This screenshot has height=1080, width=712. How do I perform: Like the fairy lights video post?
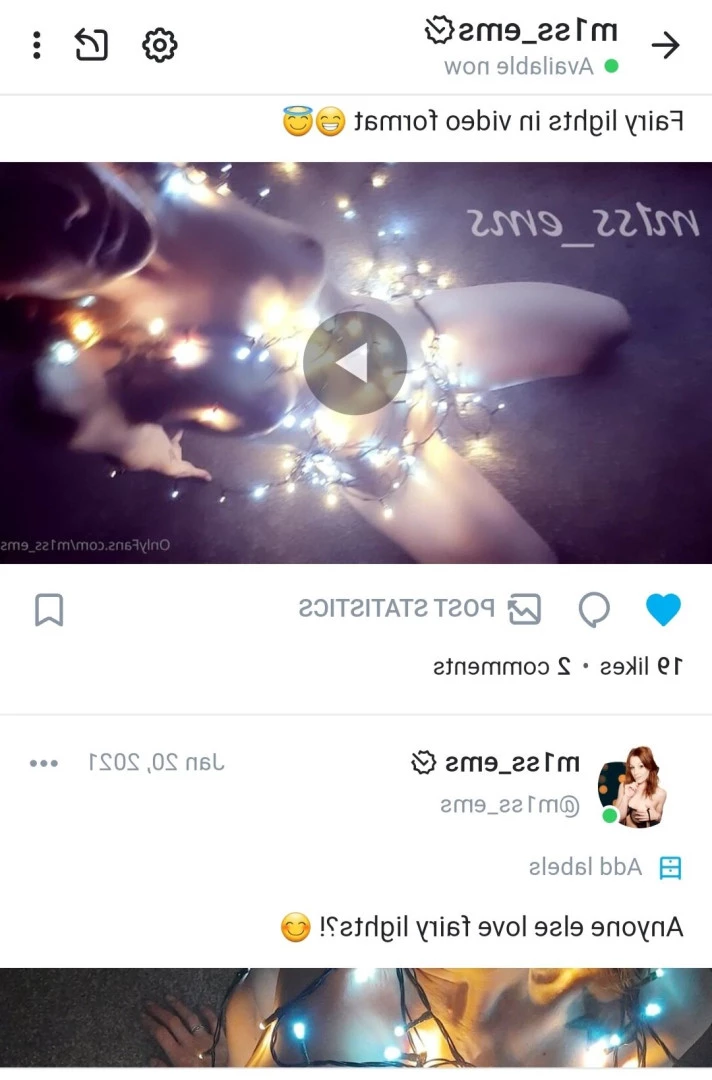pyautogui.click(x=663, y=609)
